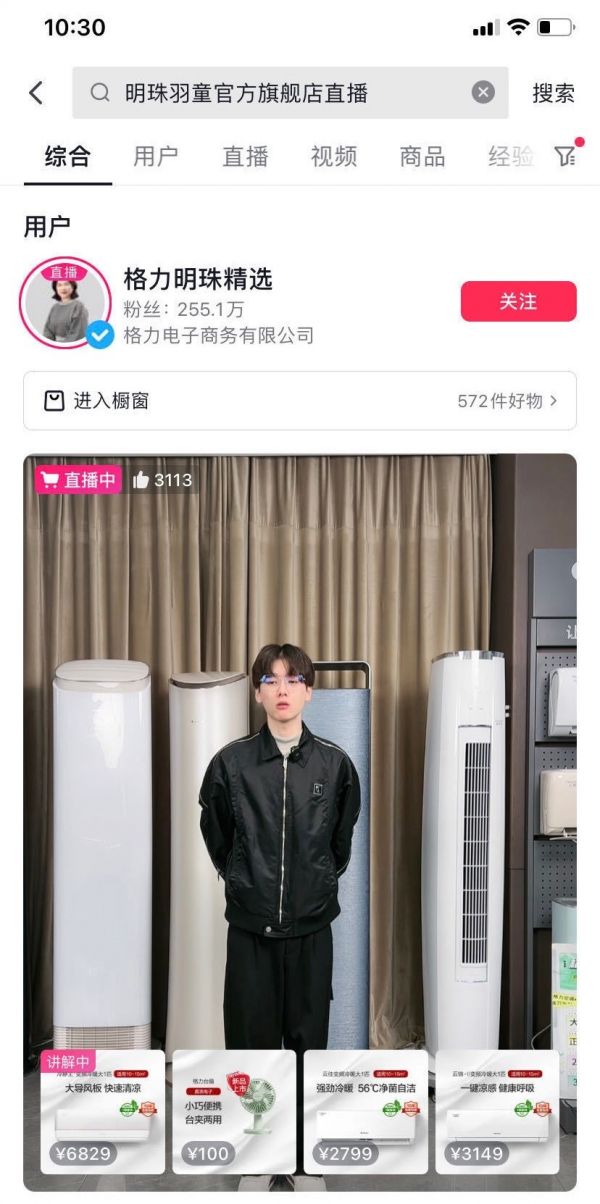The height and width of the screenshot is (1204, 600).
Task: Switch to the 综合 tab
Action: pyautogui.click(x=68, y=156)
